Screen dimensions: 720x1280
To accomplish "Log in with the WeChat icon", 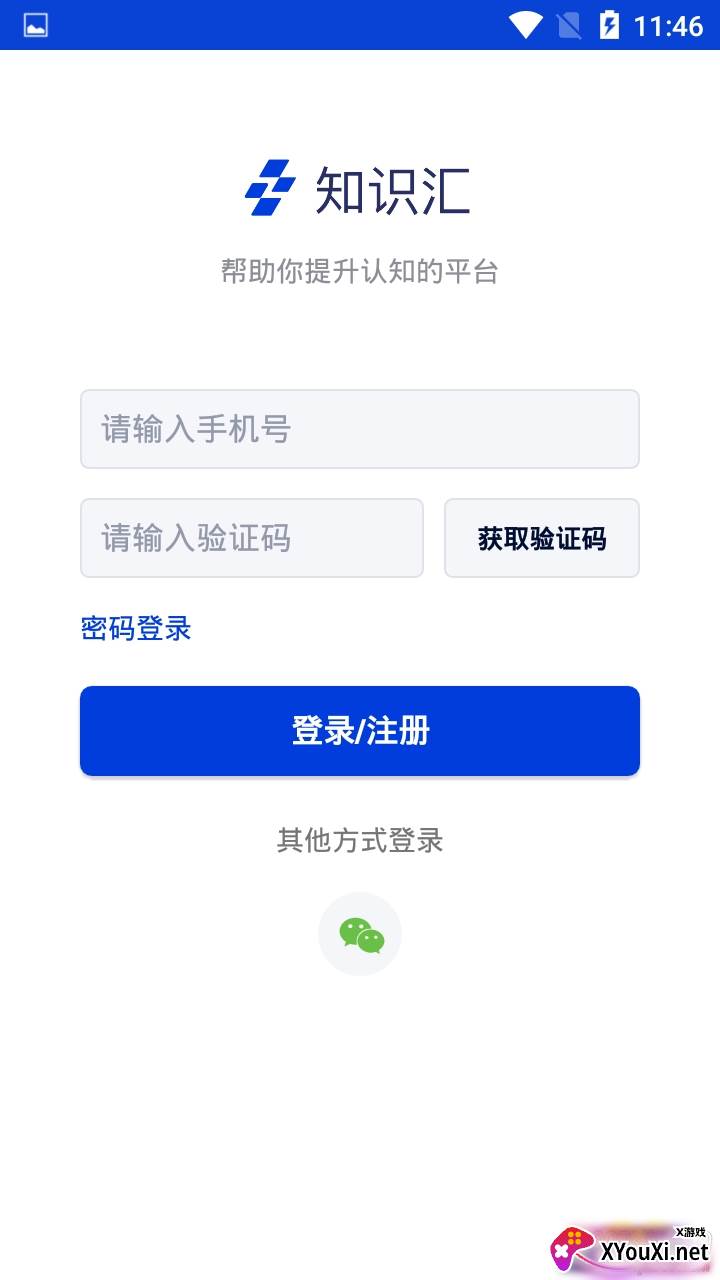I will (360, 934).
